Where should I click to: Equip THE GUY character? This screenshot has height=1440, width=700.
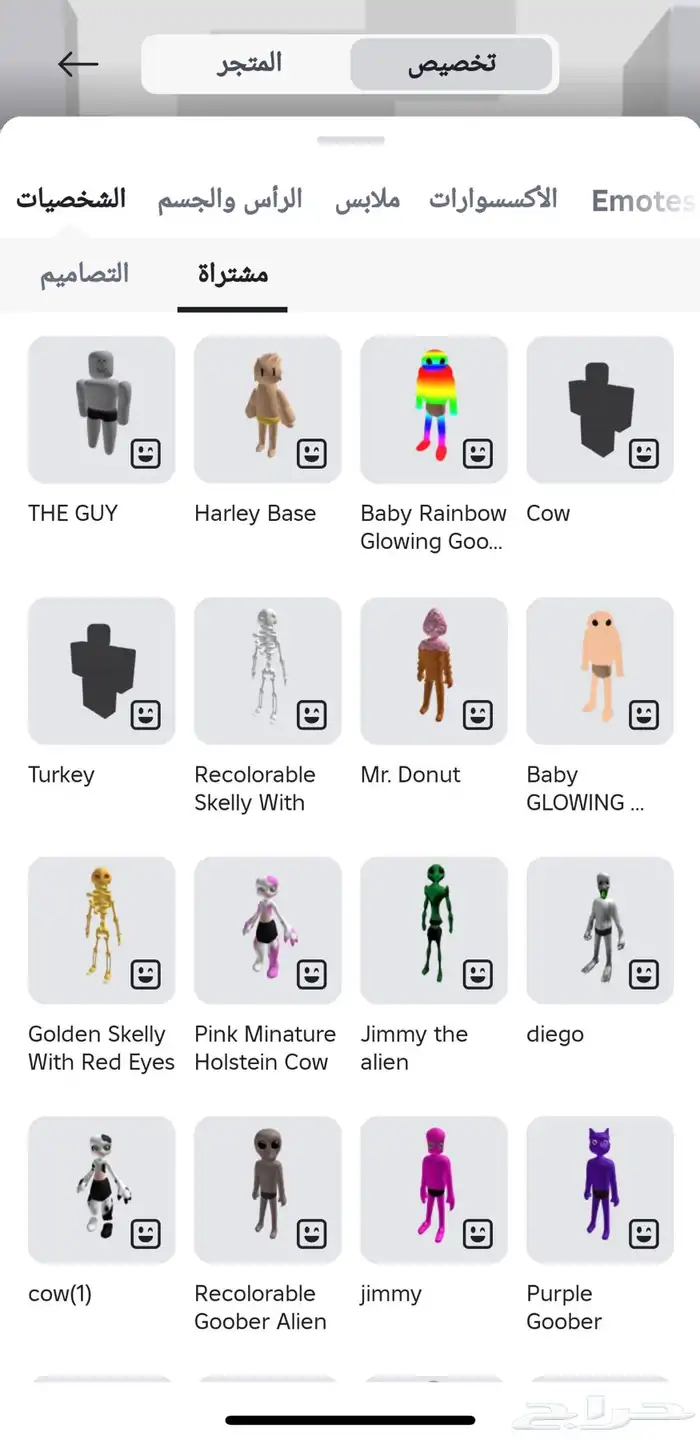(101, 409)
